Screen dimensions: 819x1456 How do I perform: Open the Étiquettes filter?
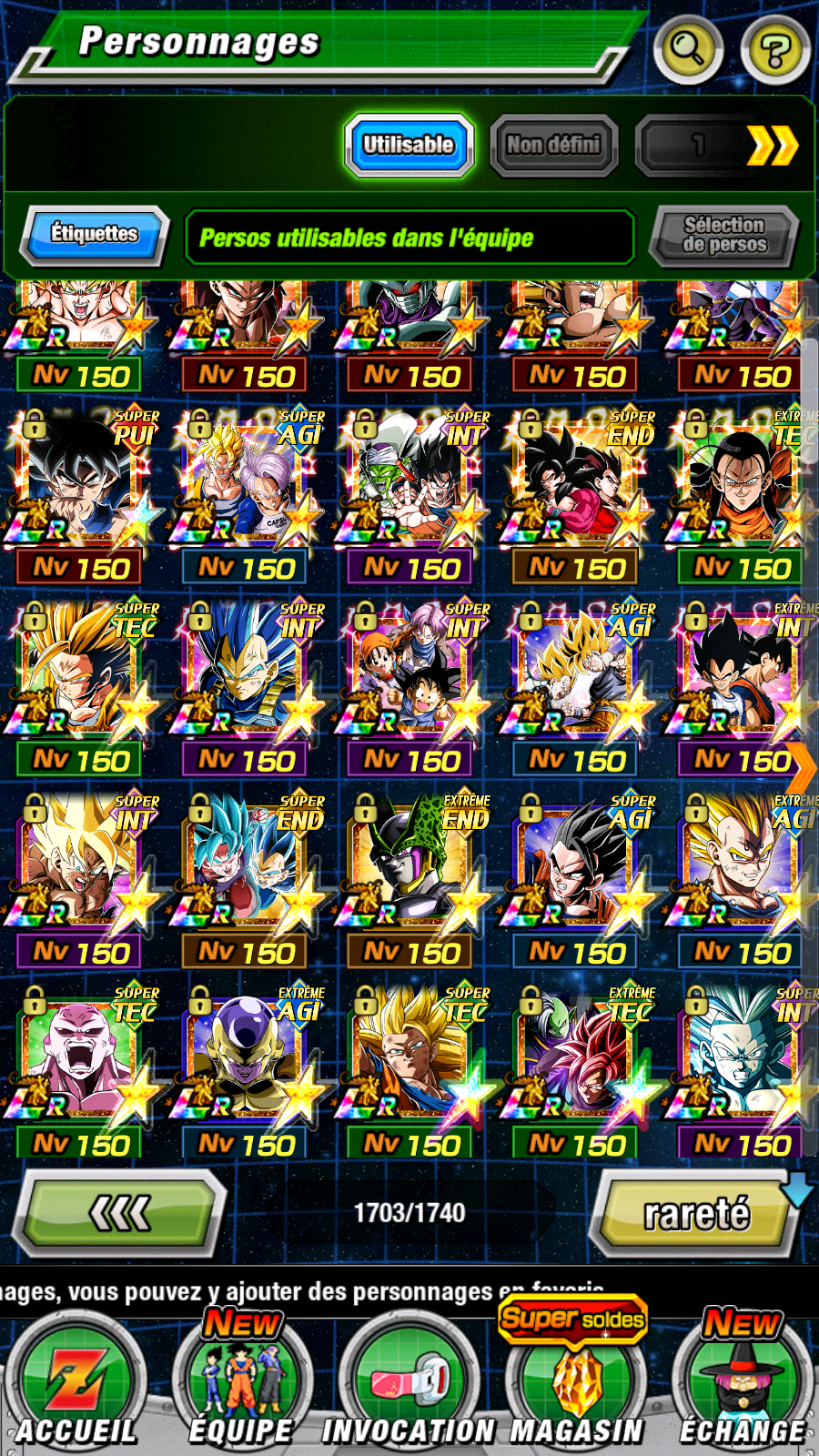(94, 235)
